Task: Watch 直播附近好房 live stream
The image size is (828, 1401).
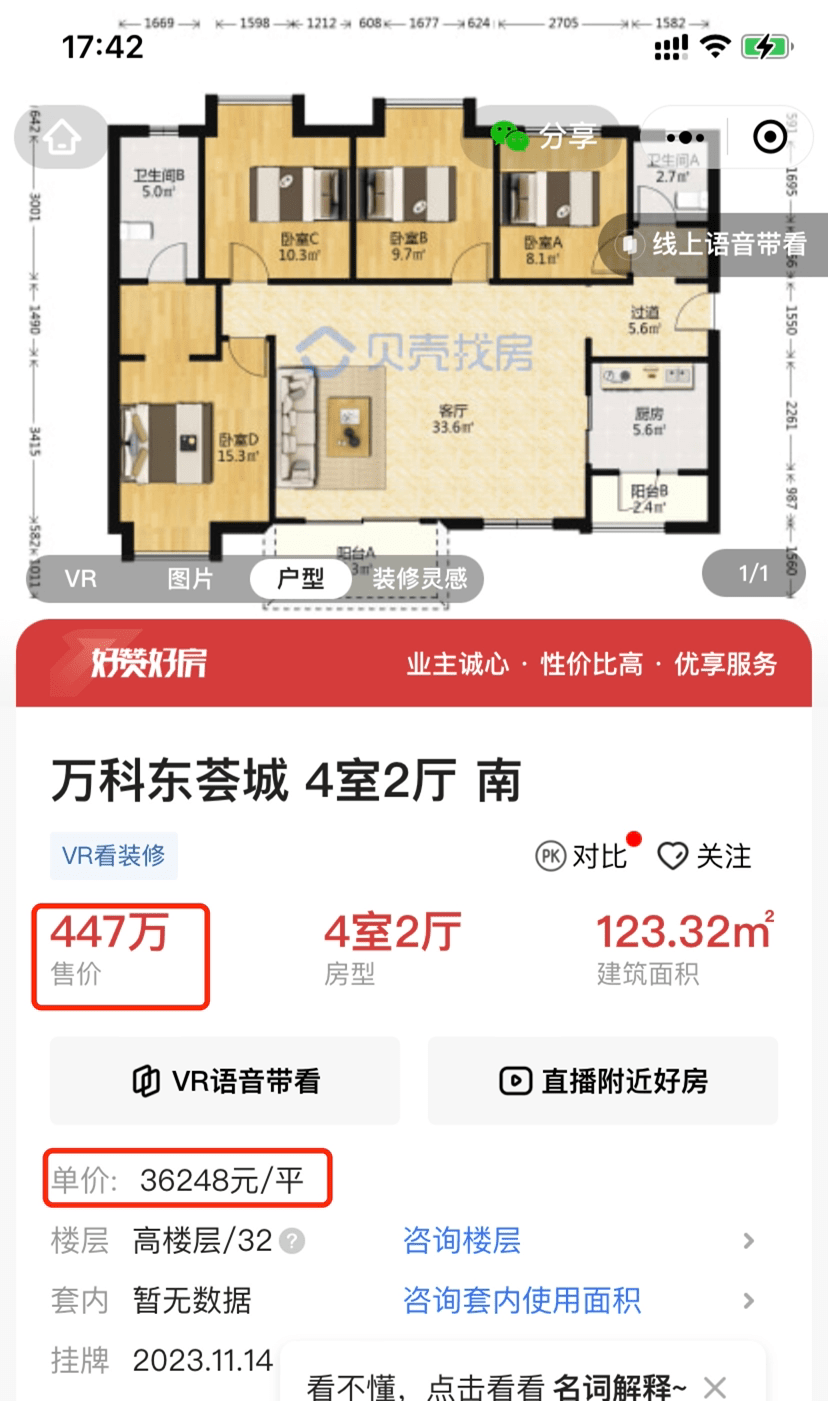Action: (603, 1081)
